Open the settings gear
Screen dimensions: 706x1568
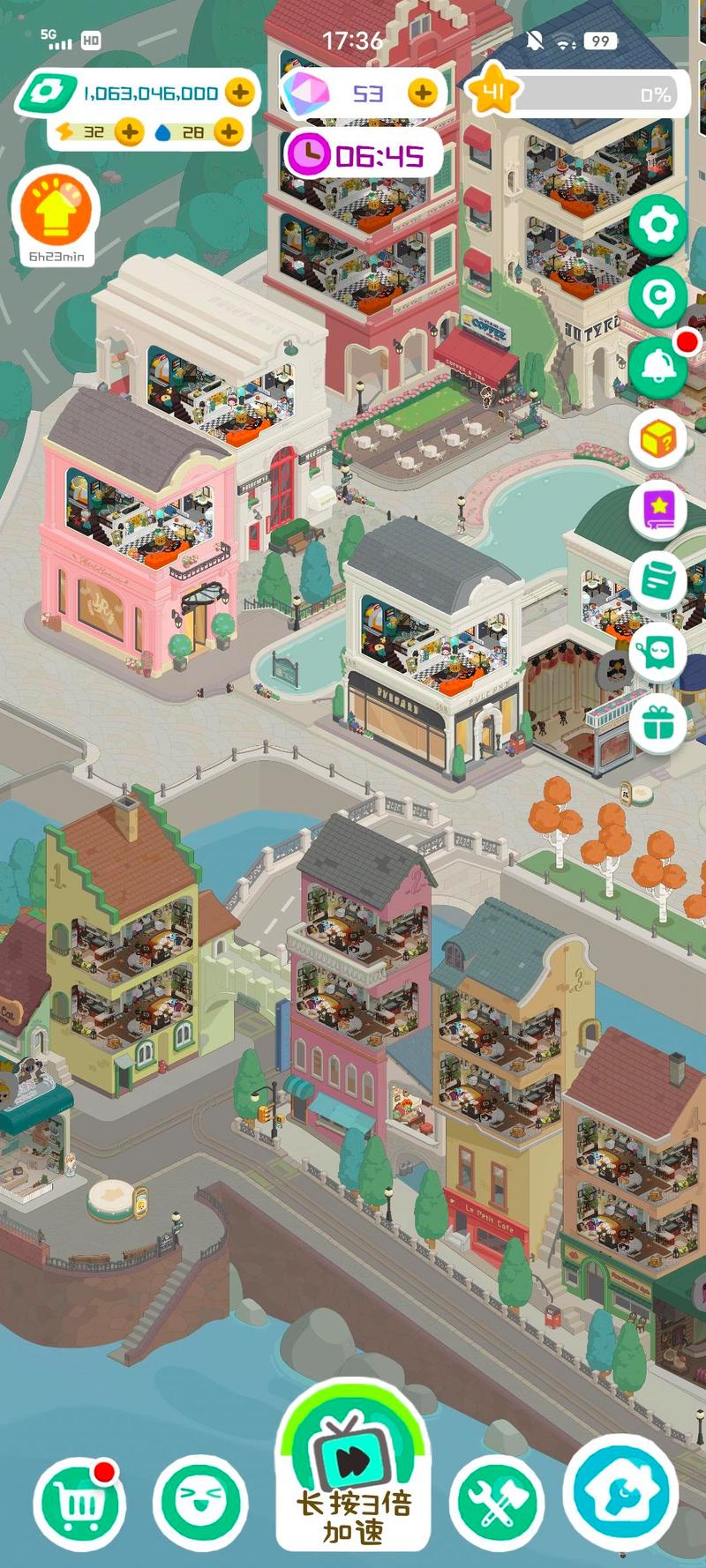657,226
